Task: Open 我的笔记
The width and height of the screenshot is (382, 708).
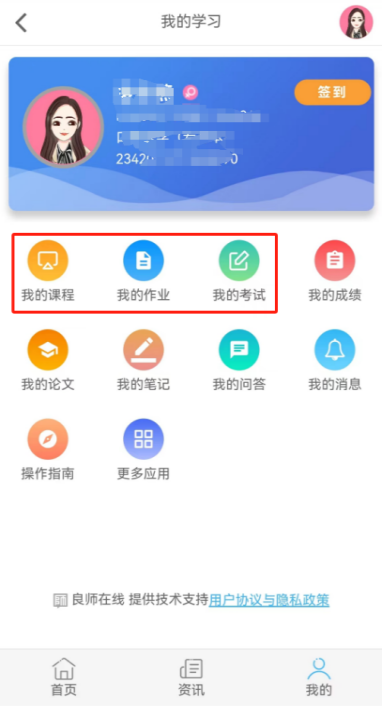Action: [x=144, y=360]
